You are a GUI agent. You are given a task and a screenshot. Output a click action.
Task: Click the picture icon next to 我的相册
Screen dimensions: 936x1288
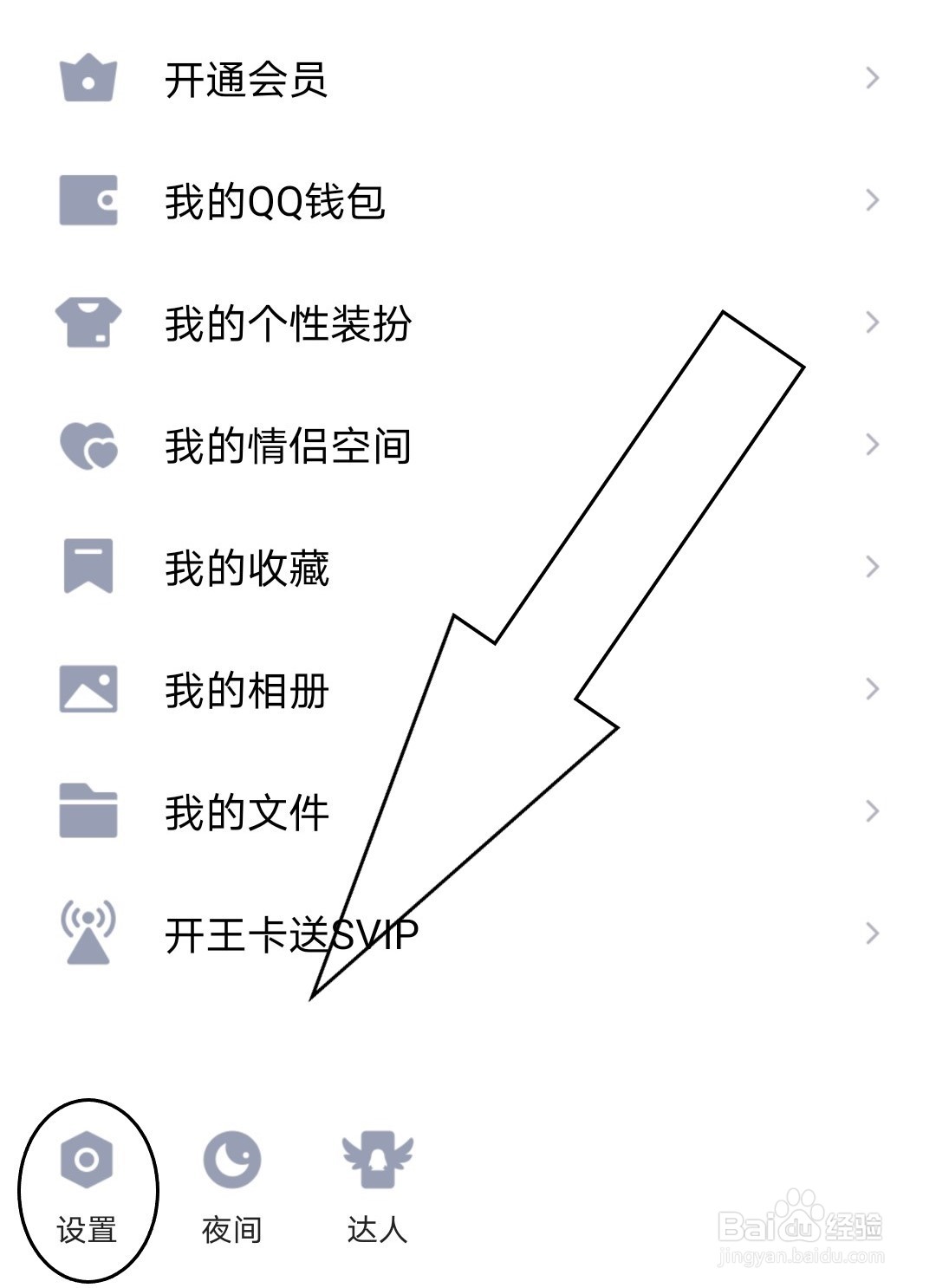click(87, 689)
